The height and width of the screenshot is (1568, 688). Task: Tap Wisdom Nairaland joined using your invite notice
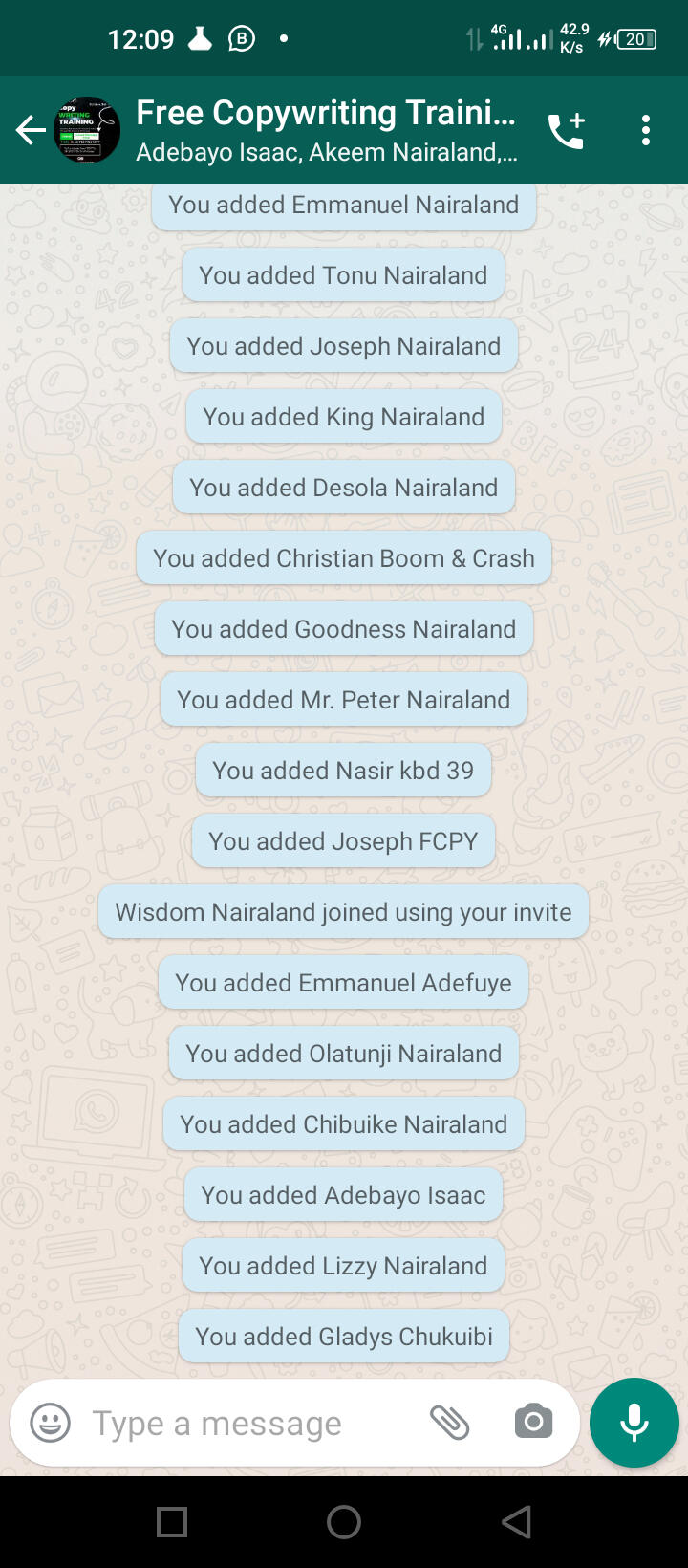click(343, 911)
